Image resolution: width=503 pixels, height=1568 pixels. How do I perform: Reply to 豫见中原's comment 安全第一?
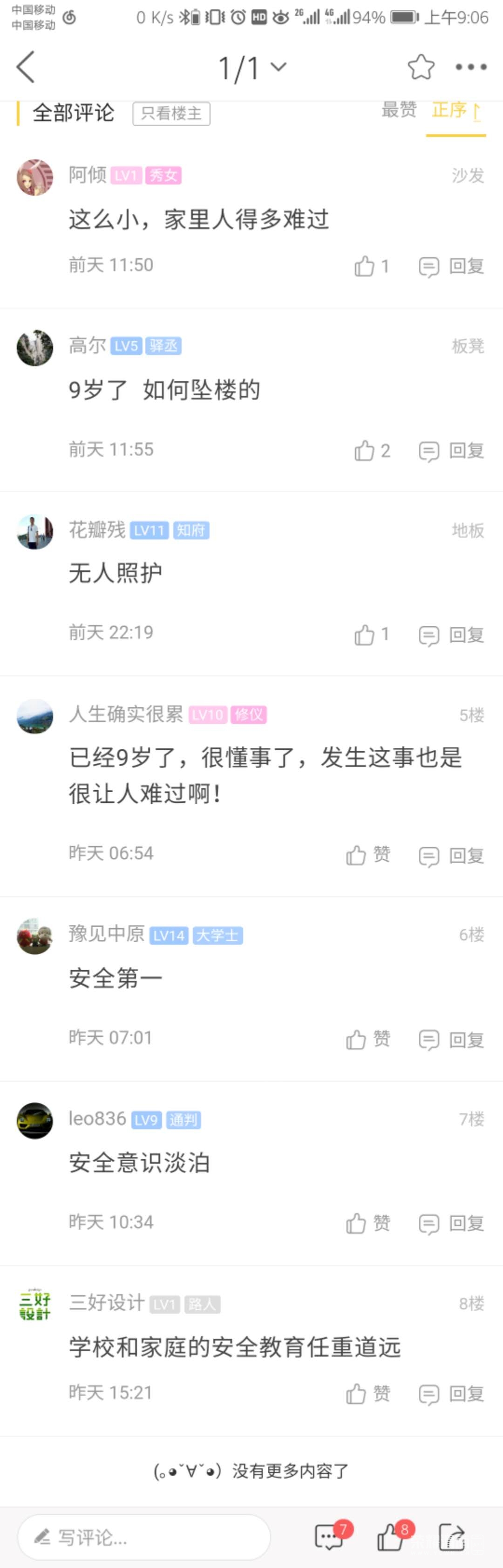click(452, 1040)
